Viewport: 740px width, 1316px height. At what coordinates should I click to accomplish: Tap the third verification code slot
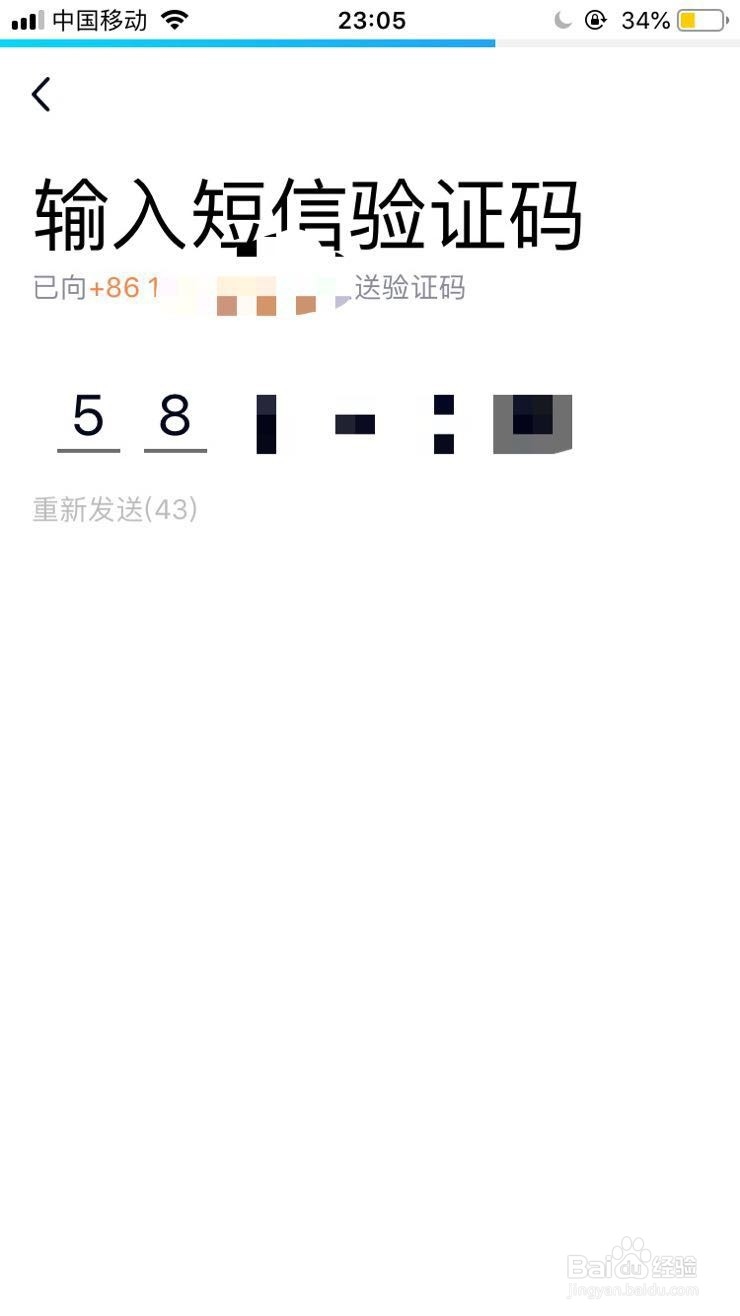(x=264, y=422)
